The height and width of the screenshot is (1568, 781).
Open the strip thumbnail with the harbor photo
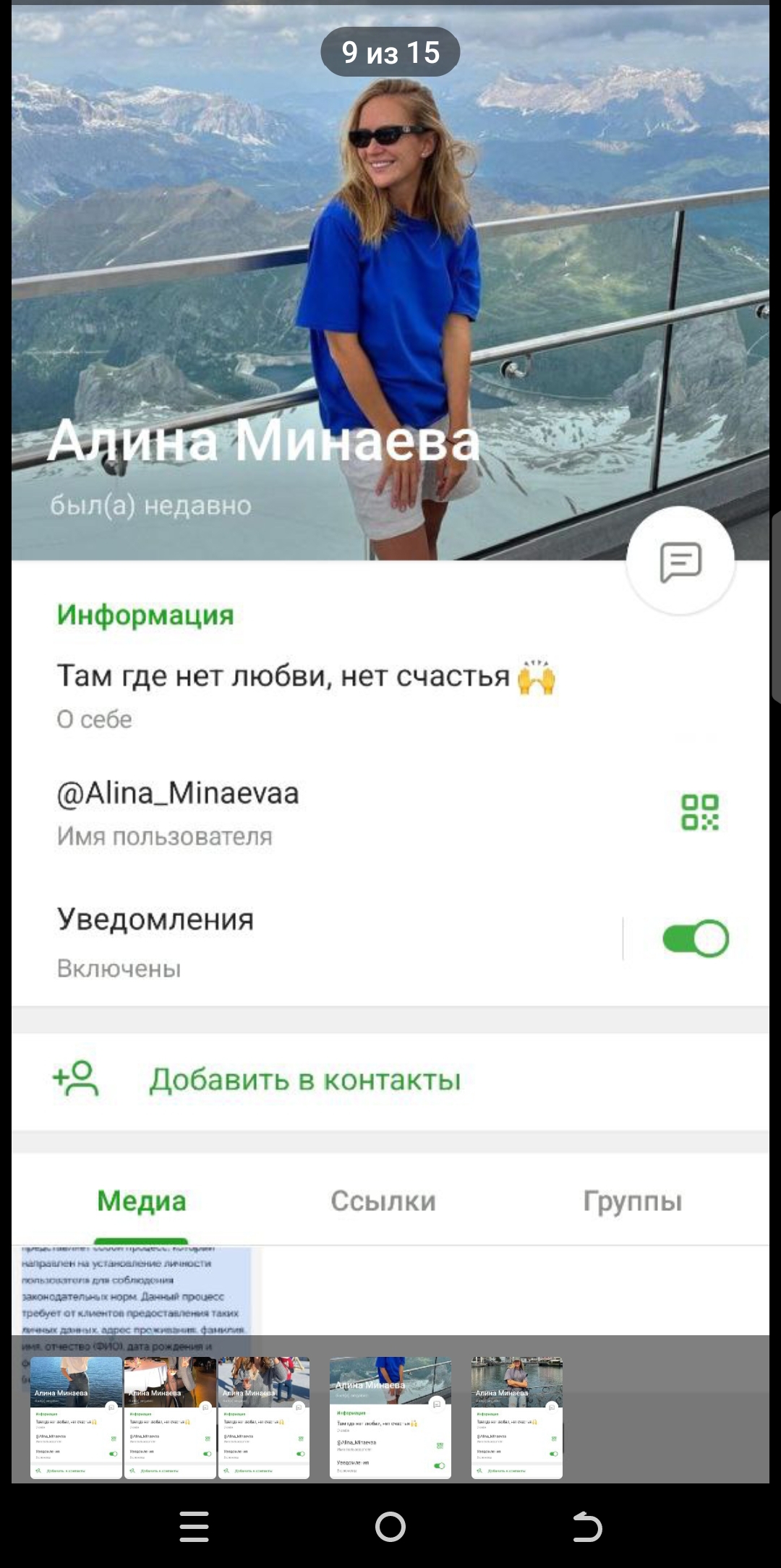pos(516,1417)
